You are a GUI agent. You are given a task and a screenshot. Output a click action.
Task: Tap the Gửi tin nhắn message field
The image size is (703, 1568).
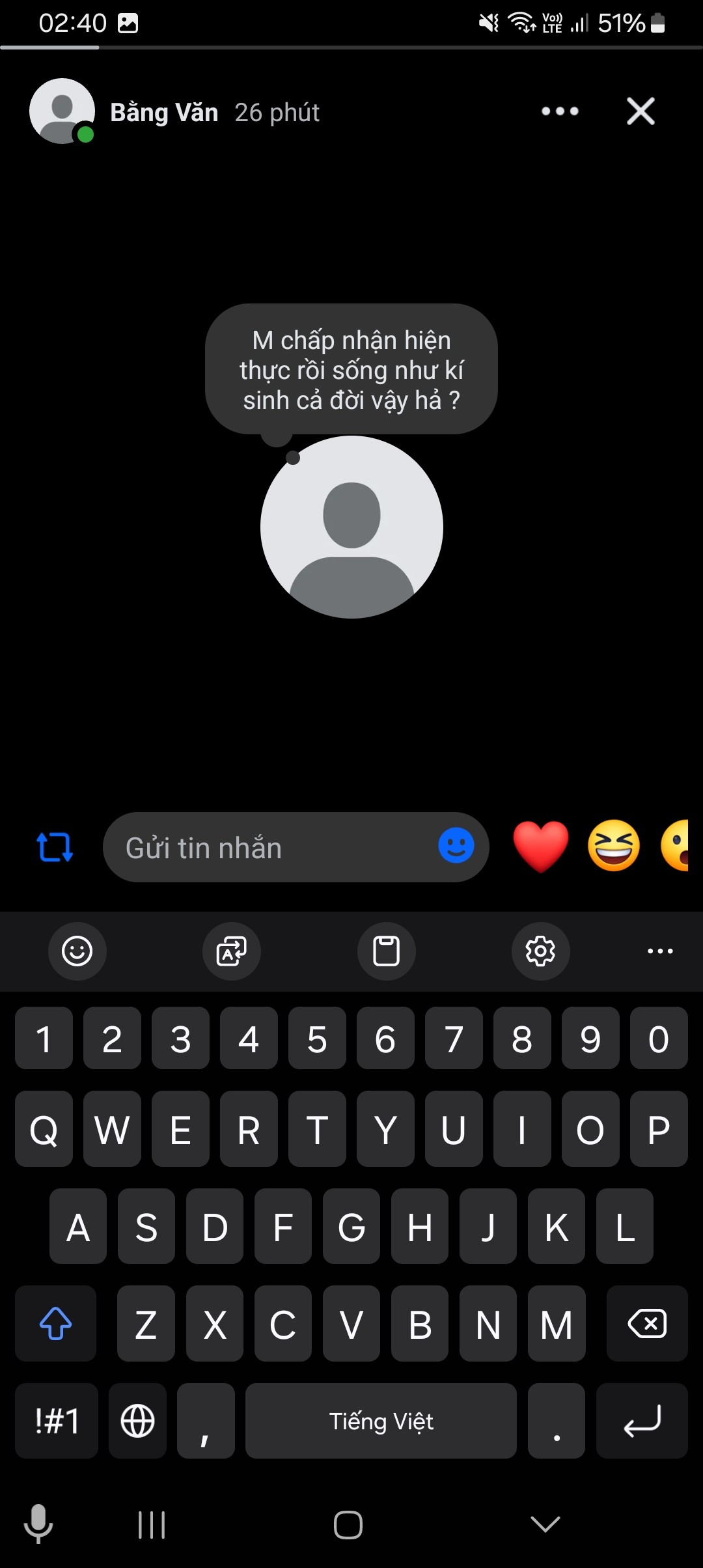pyautogui.click(x=267, y=848)
